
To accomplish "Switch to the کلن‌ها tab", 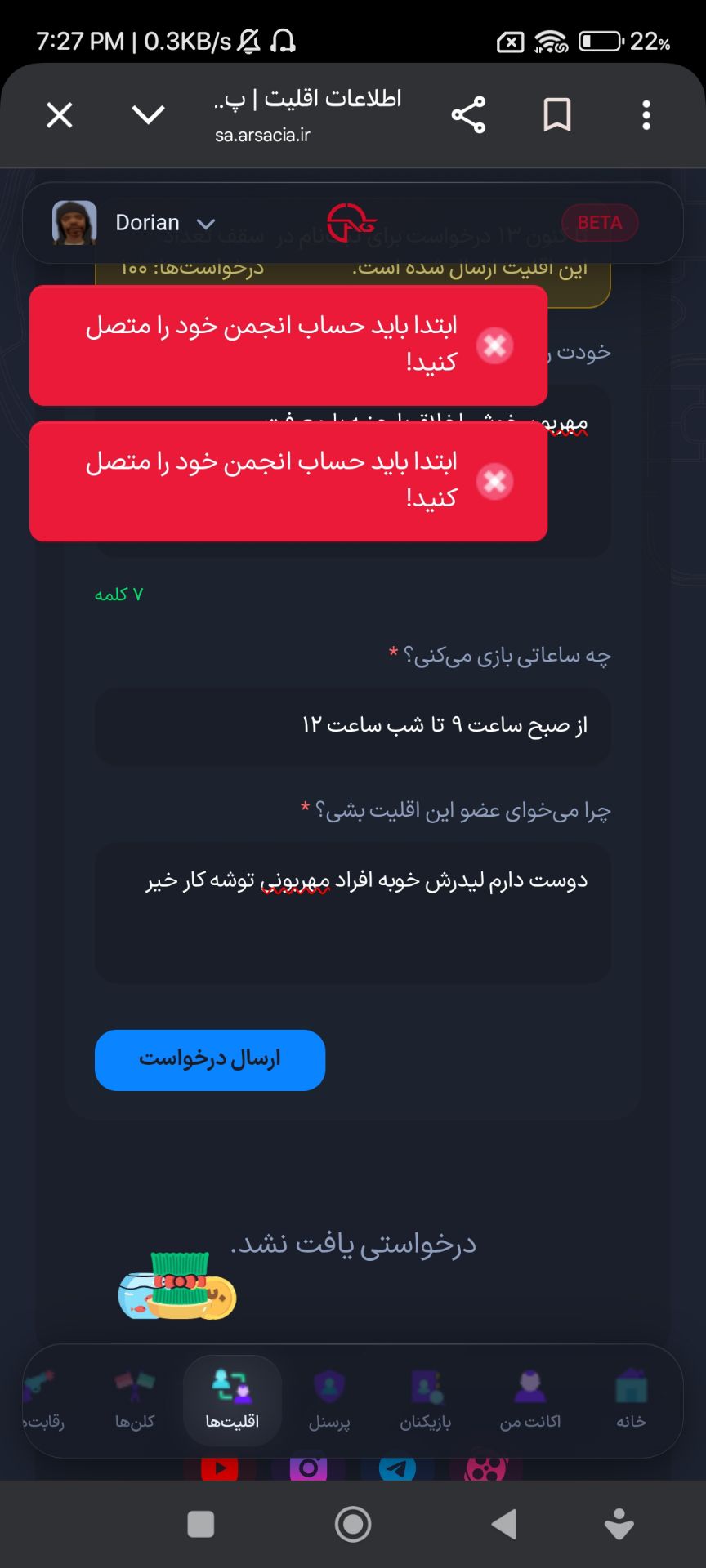I will point(135,1401).
